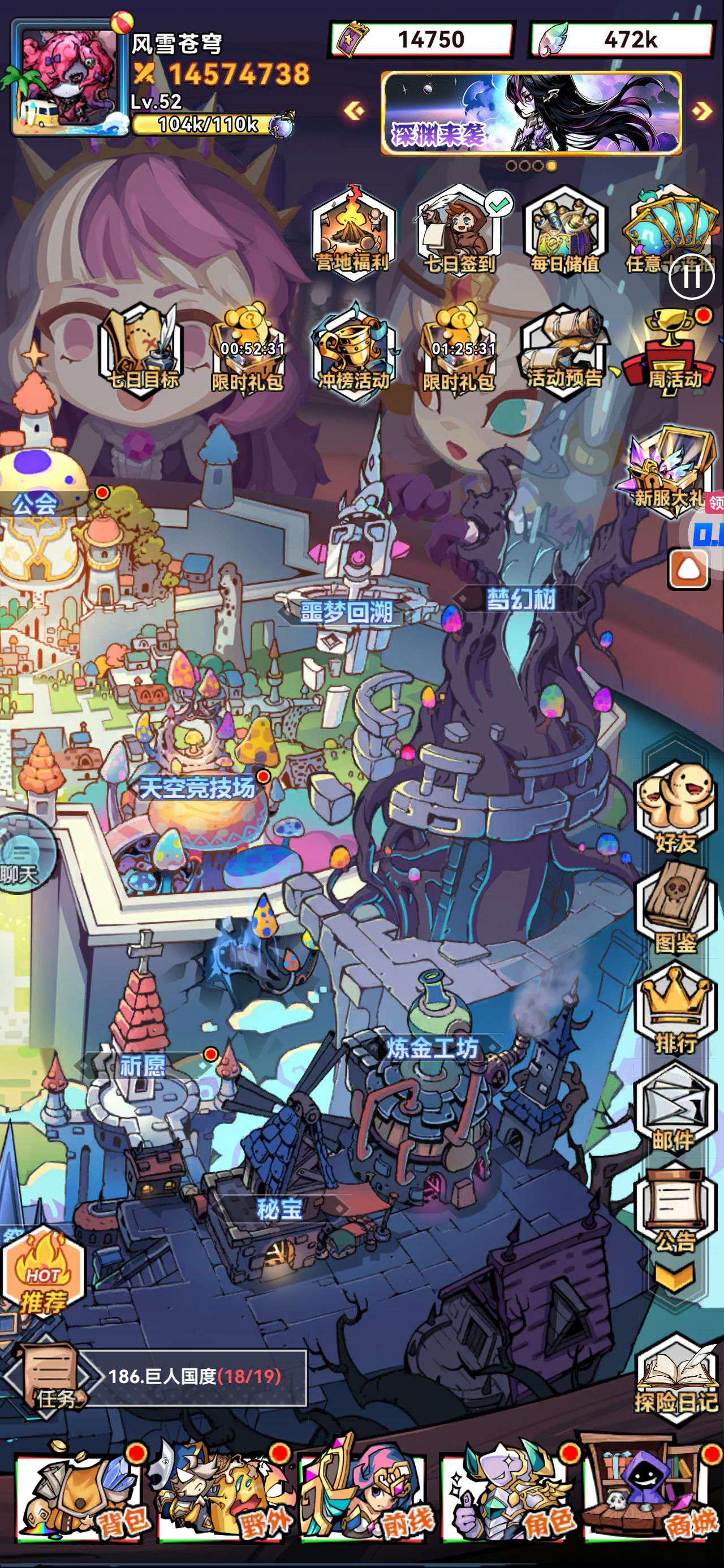Open the 七日签到 sign-in event
The height and width of the screenshot is (1568, 724).
point(460,232)
